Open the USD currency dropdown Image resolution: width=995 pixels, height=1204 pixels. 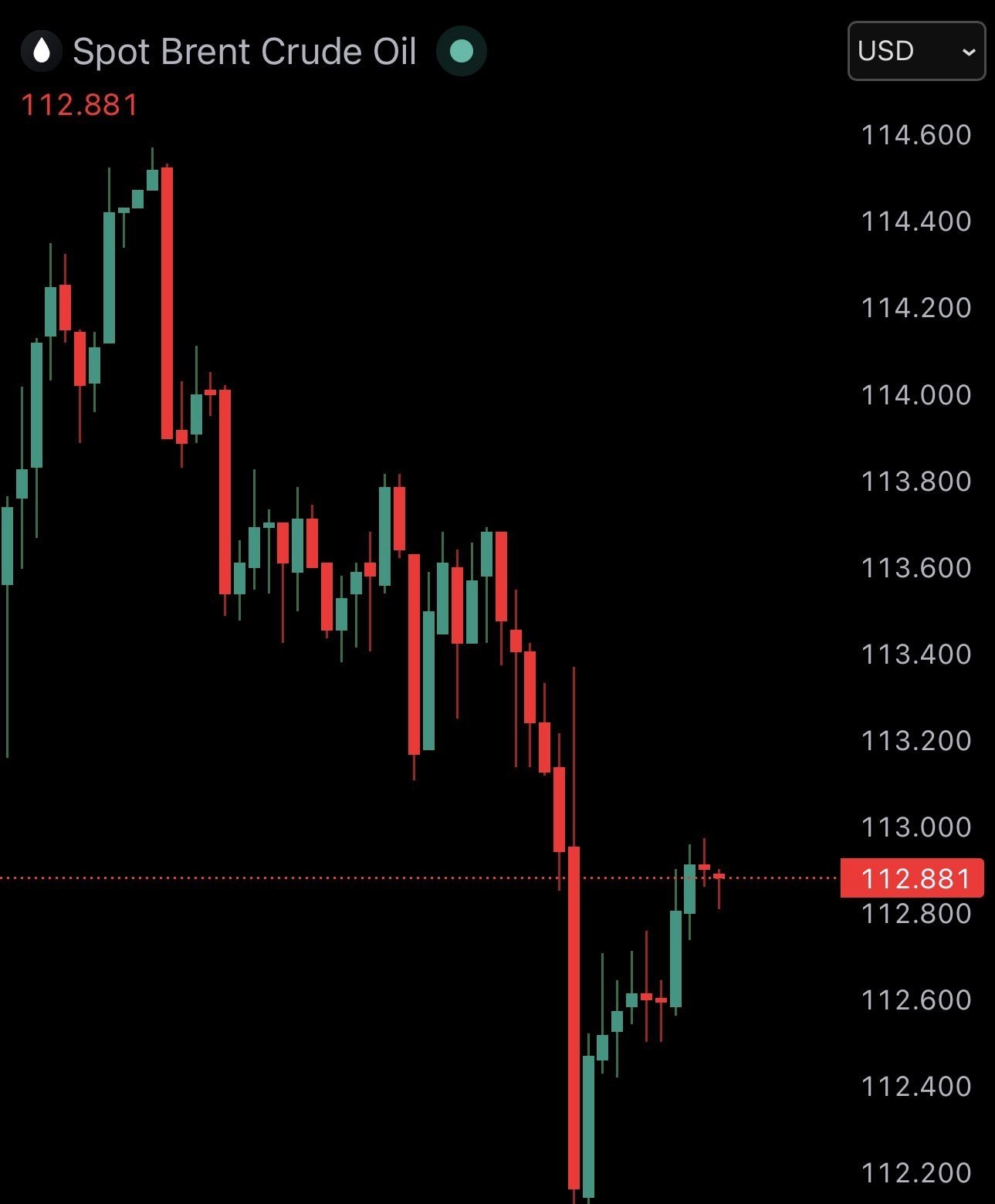(916, 52)
